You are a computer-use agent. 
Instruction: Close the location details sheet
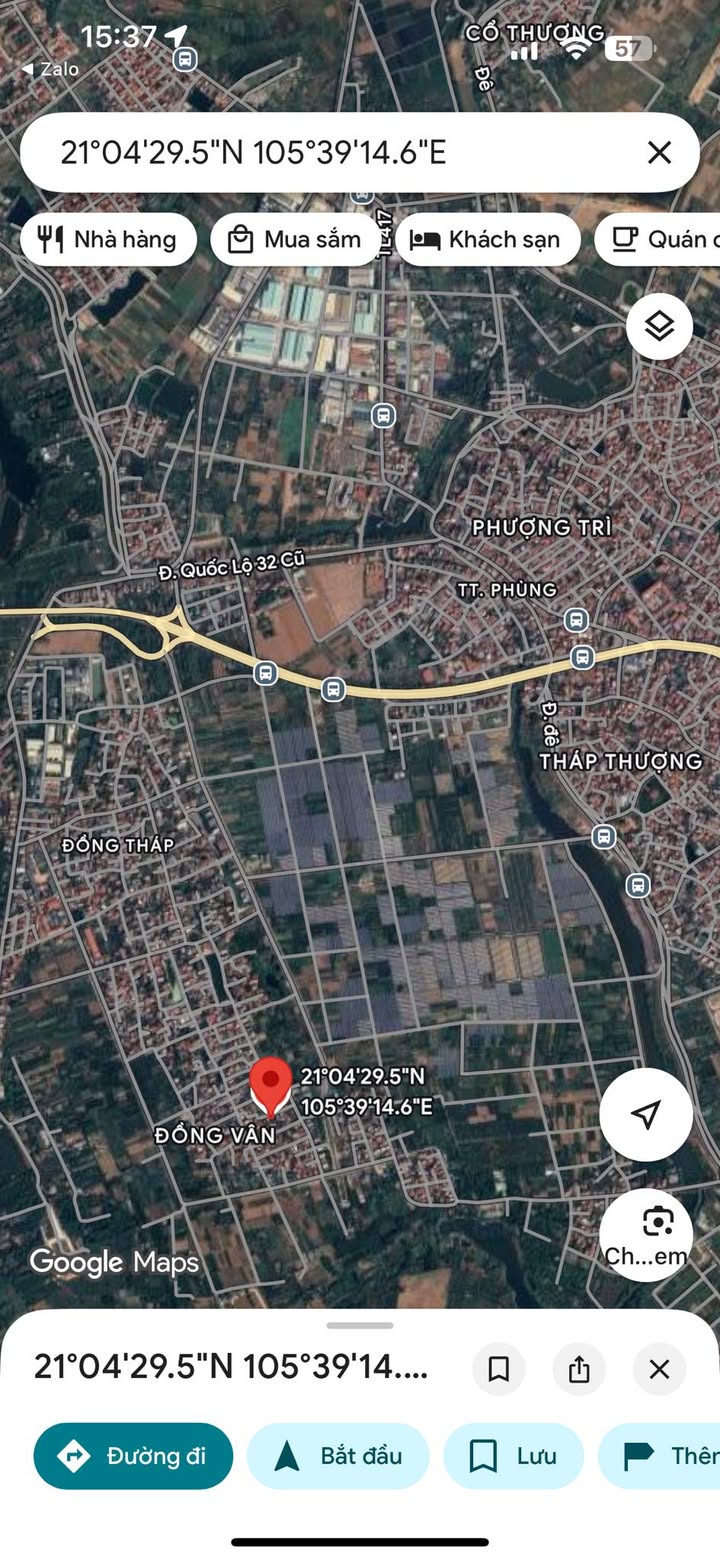pyautogui.click(x=659, y=1369)
